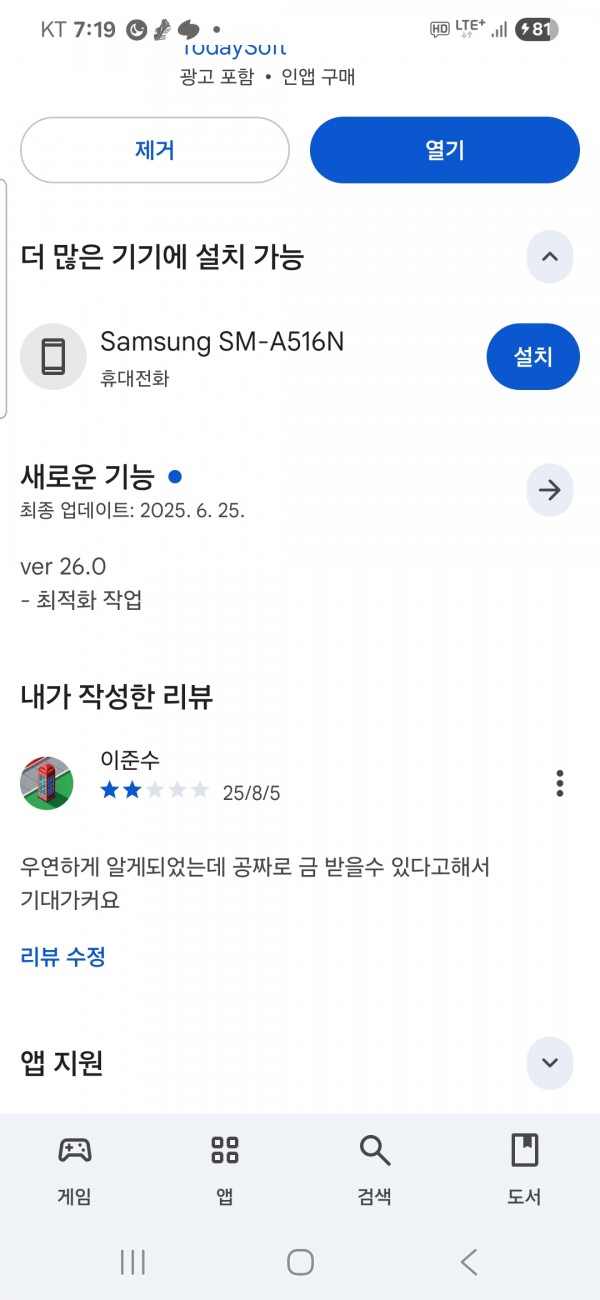Tap the 제거 button to uninstall
This screenshot has width=600, height=1300.
[x=155, y=150]
